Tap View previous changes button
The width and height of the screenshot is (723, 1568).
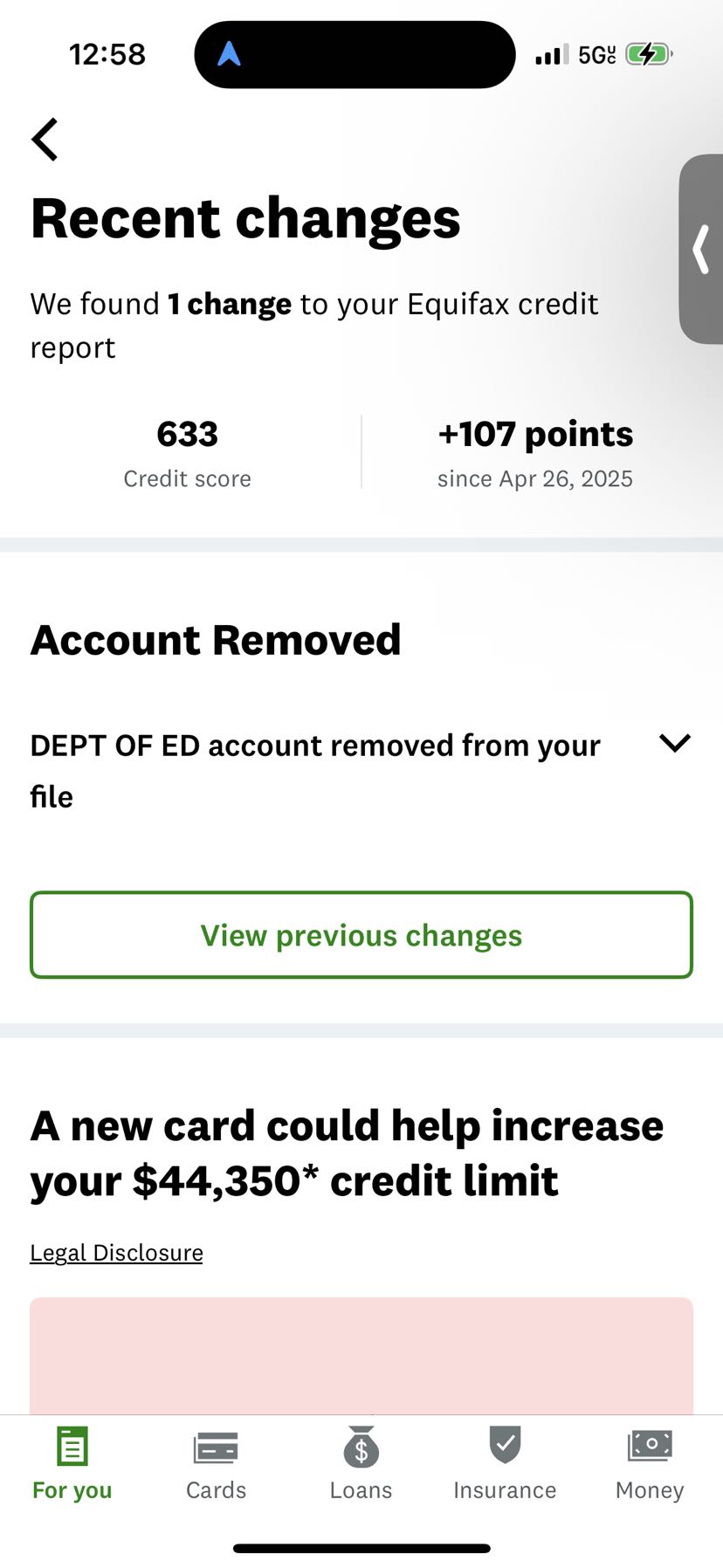pyautogui.click(x=361, y=935)
